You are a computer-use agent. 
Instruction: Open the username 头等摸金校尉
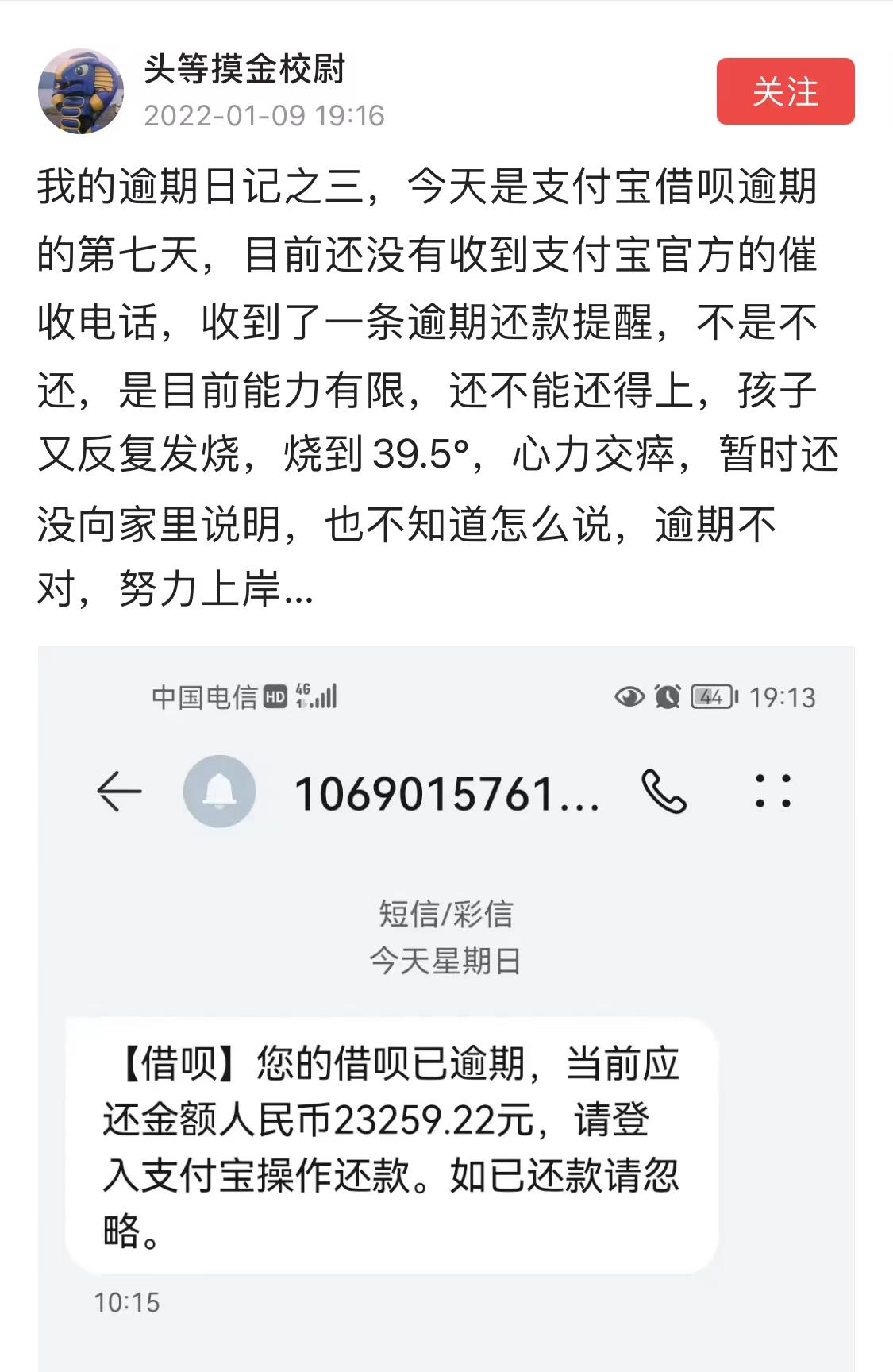[x=244, y=70]
